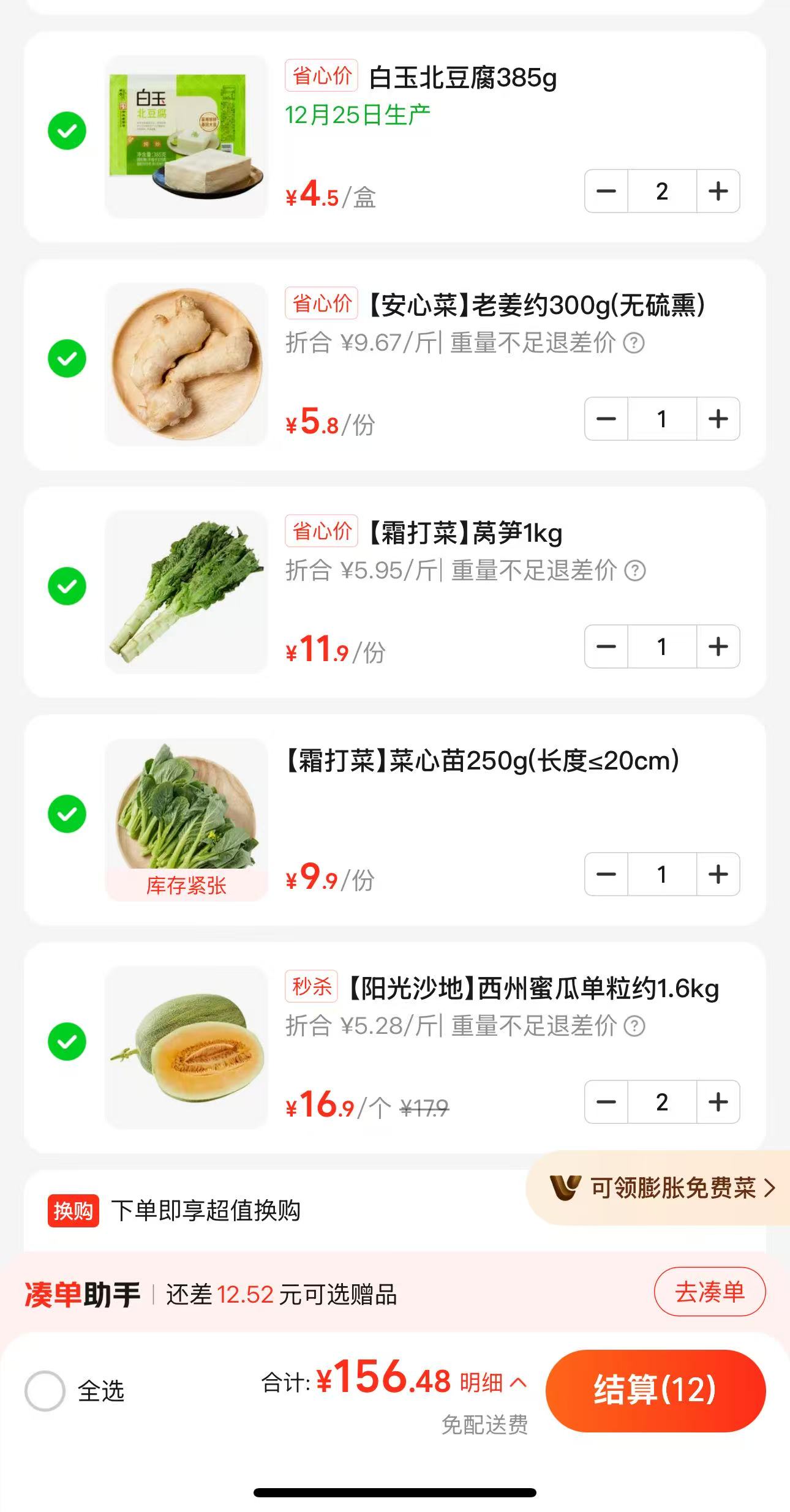The height and width of the screenshot is (1512, 790).
Task: Select all items with 全选
Action: [x=45, y=1391]
